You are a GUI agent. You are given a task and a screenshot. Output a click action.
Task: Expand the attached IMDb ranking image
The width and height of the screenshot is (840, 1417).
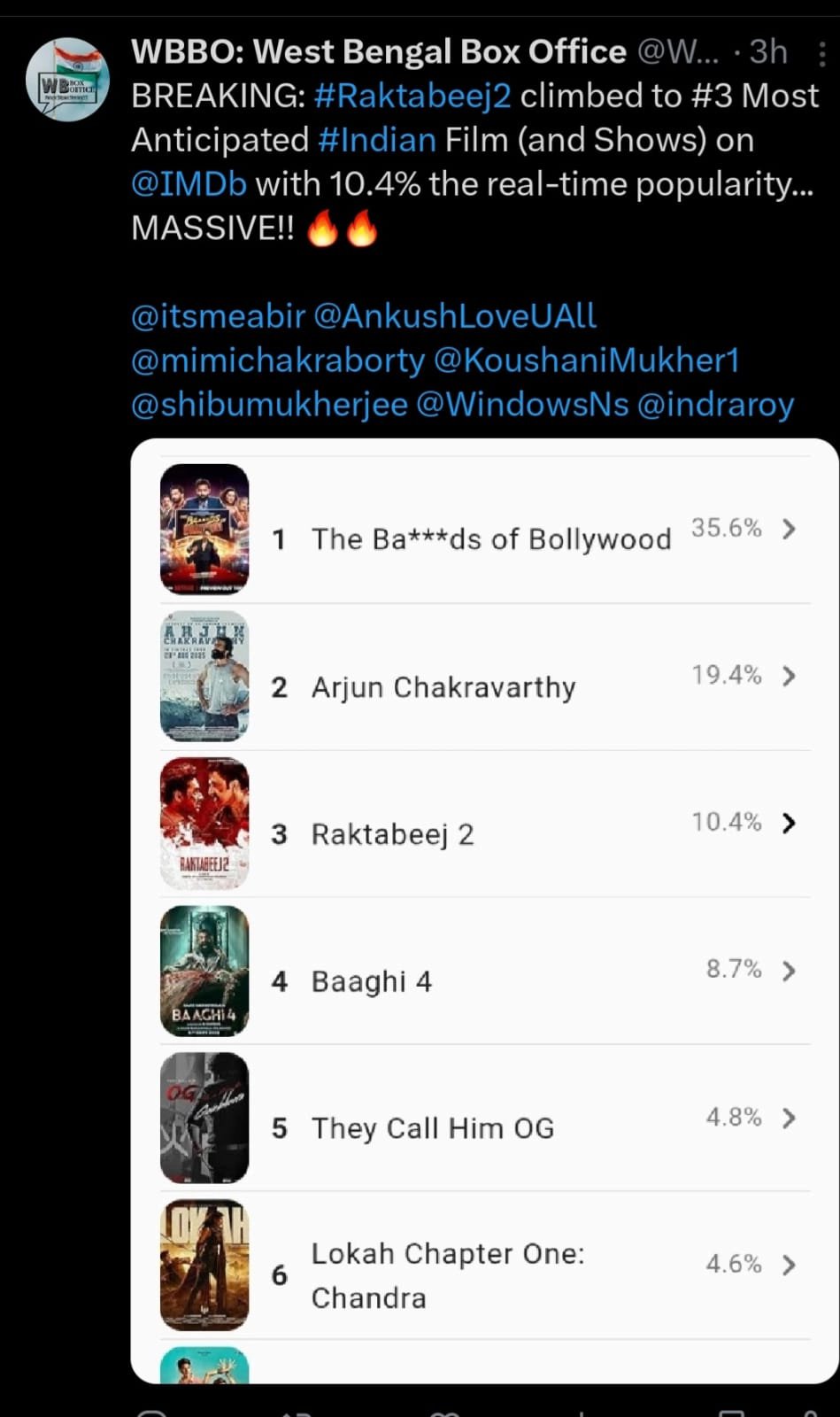pos(484,910)
